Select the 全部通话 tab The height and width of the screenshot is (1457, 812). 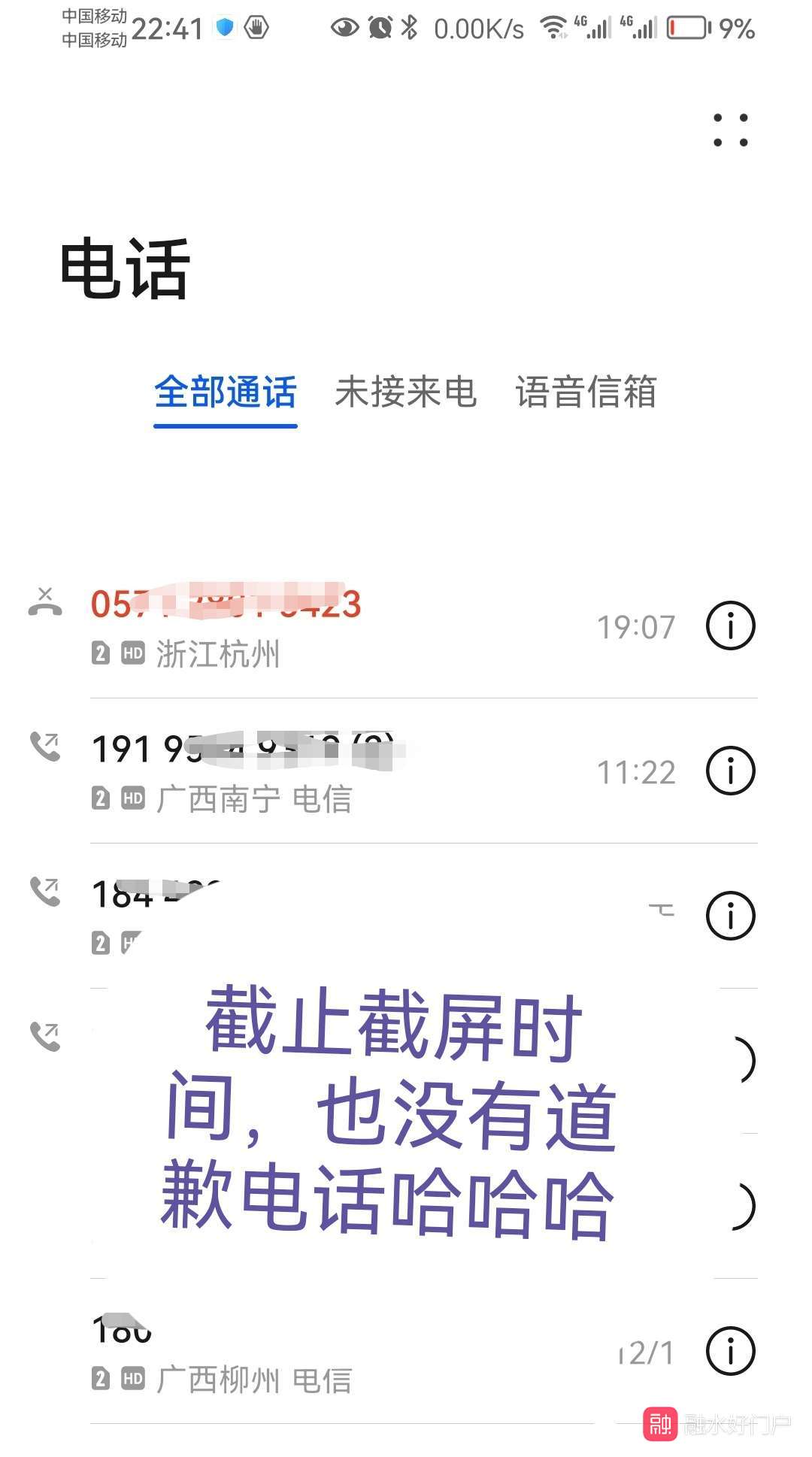(x=226, y=393)
